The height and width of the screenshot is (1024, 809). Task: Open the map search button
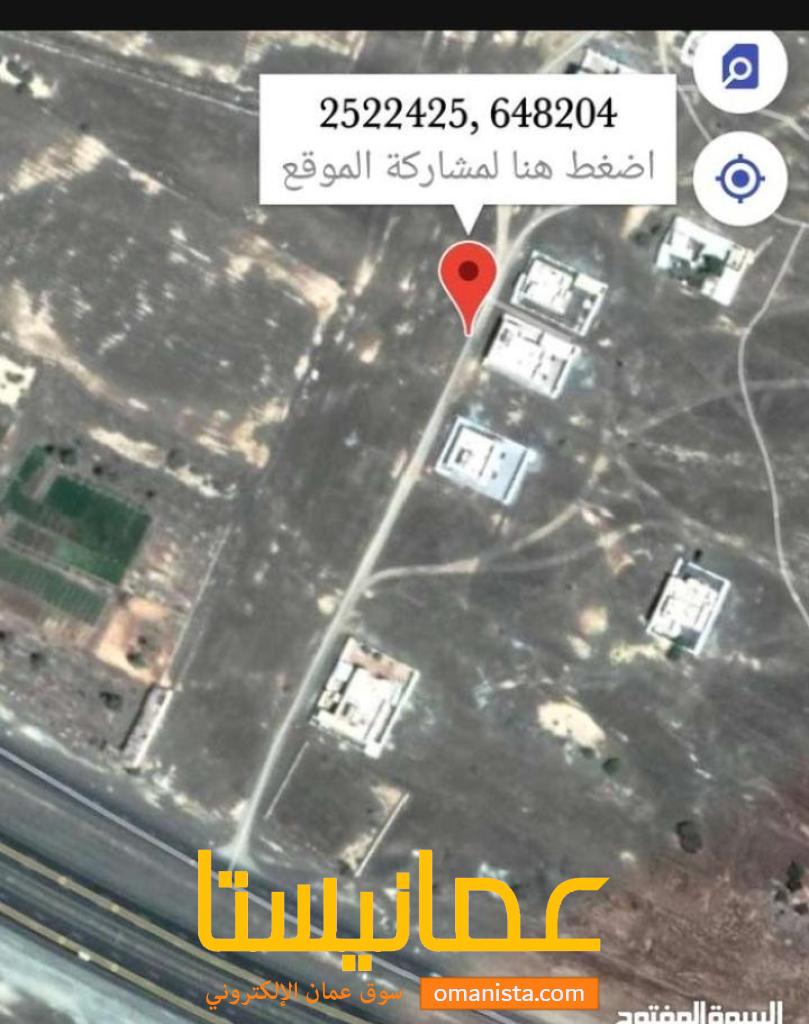tap(740, 69)
